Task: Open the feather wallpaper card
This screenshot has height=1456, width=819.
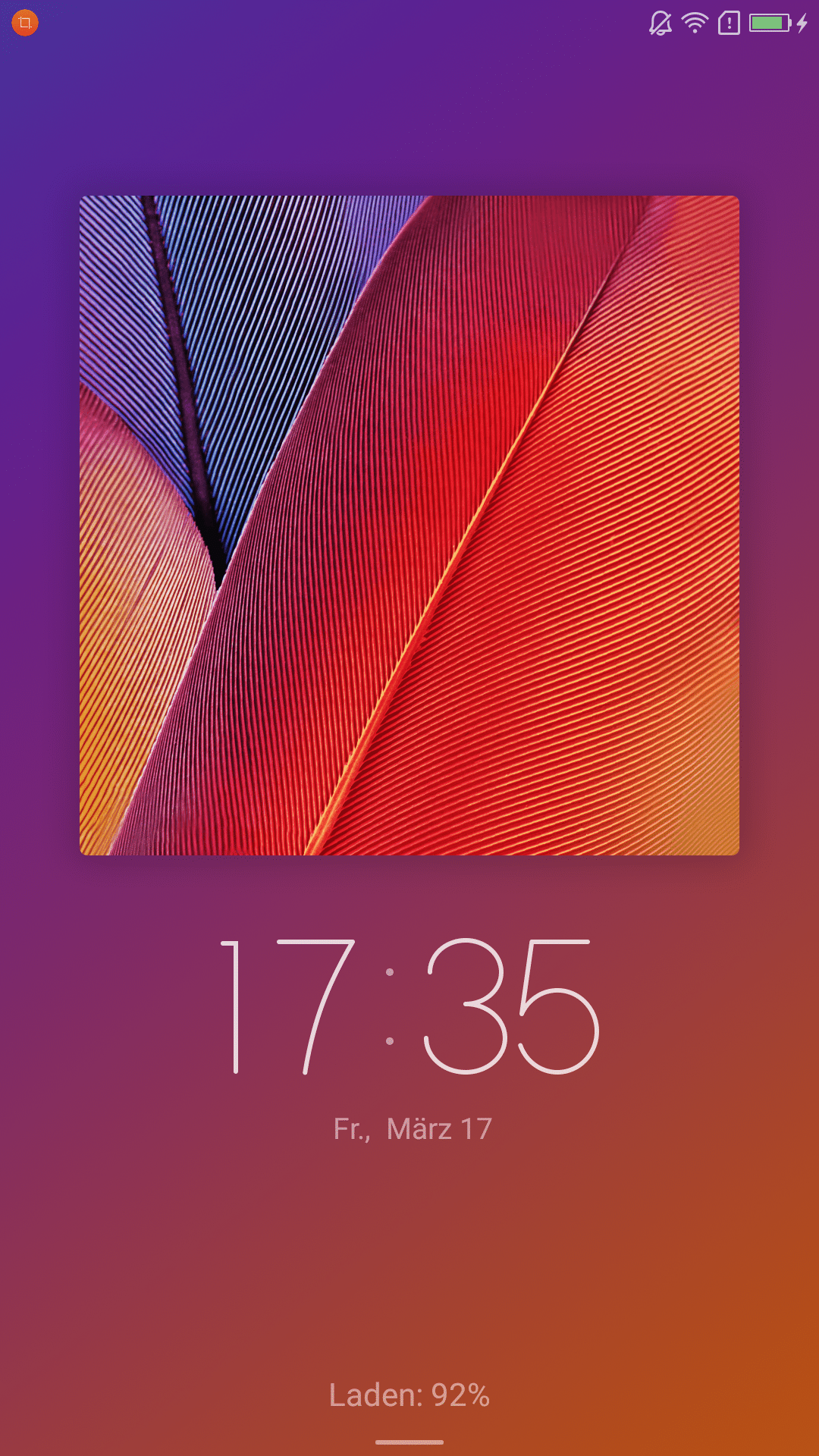Action: tap(409, 526)
